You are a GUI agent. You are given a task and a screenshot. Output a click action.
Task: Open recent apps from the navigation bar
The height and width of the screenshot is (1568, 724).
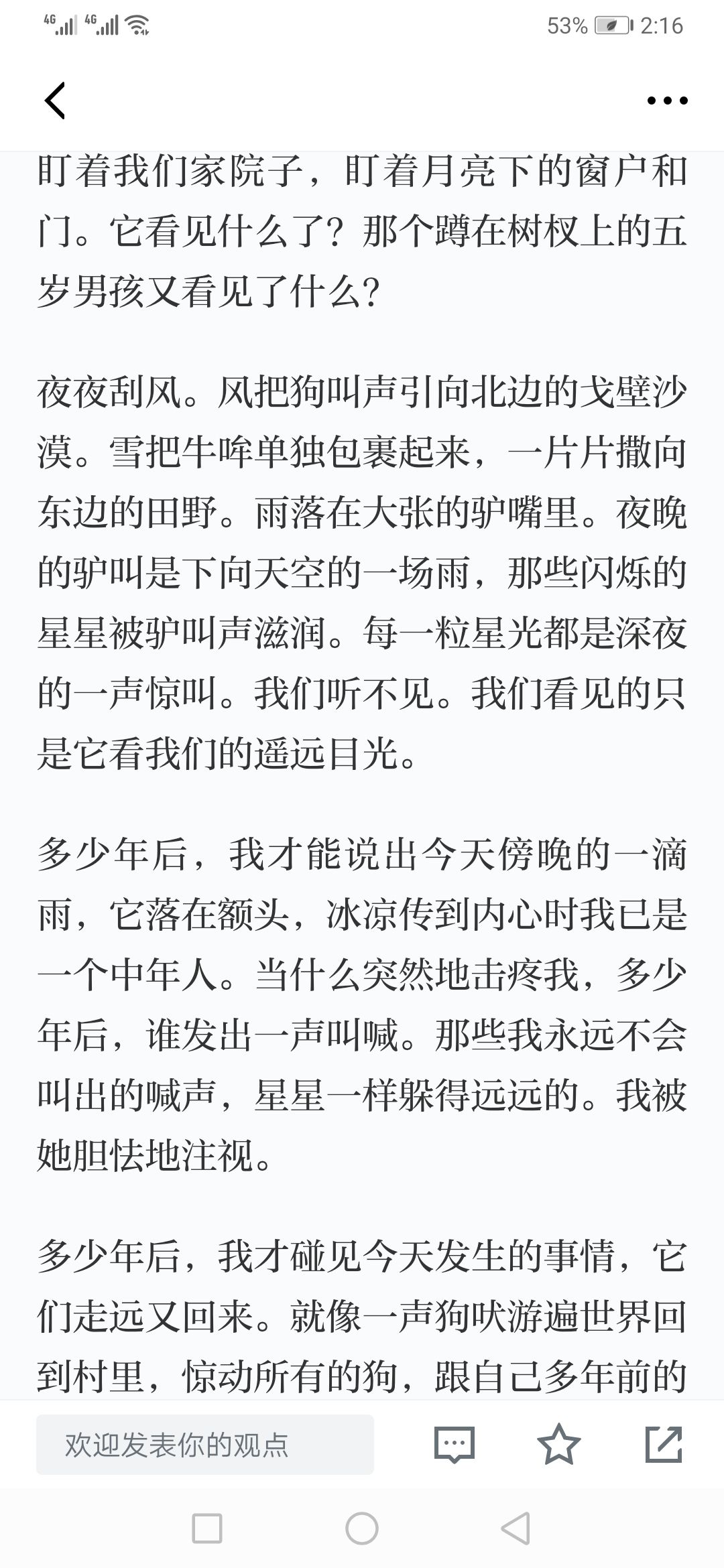207,1529
